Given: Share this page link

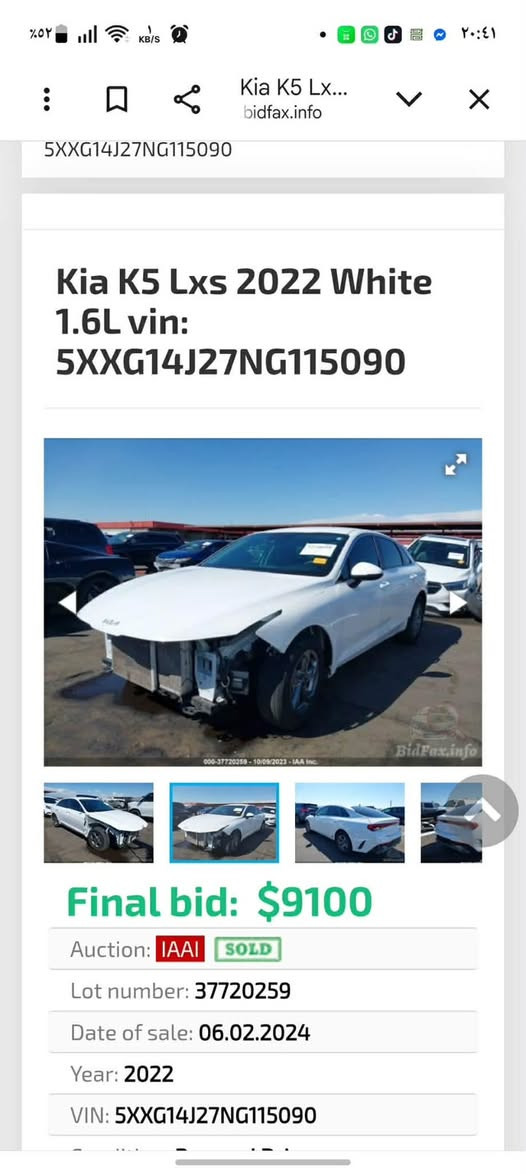Looking at the screenshot, I should tap(186, 100).
